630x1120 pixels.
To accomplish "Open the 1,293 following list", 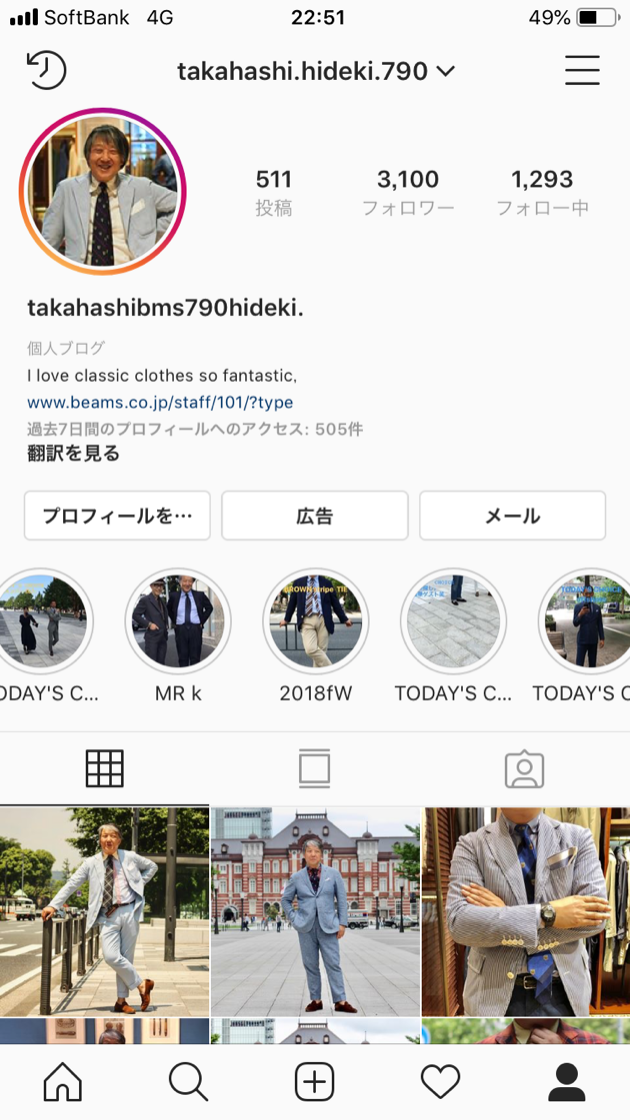I will (x=542, y=192).
